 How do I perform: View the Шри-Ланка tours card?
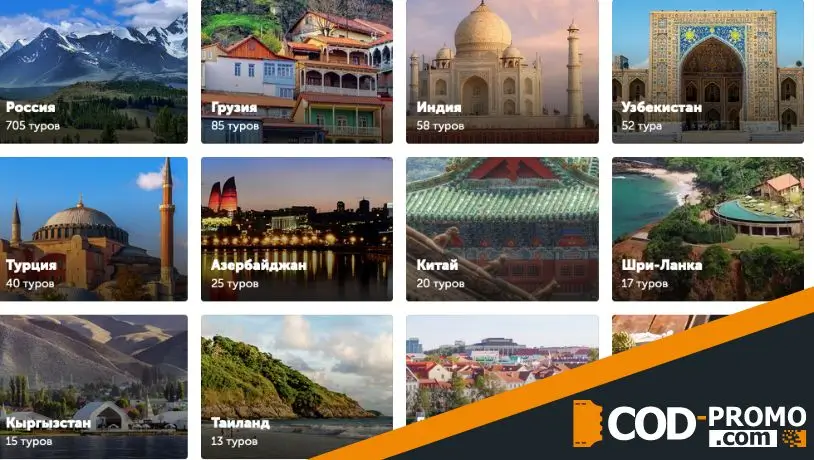[x=707, y=229]
